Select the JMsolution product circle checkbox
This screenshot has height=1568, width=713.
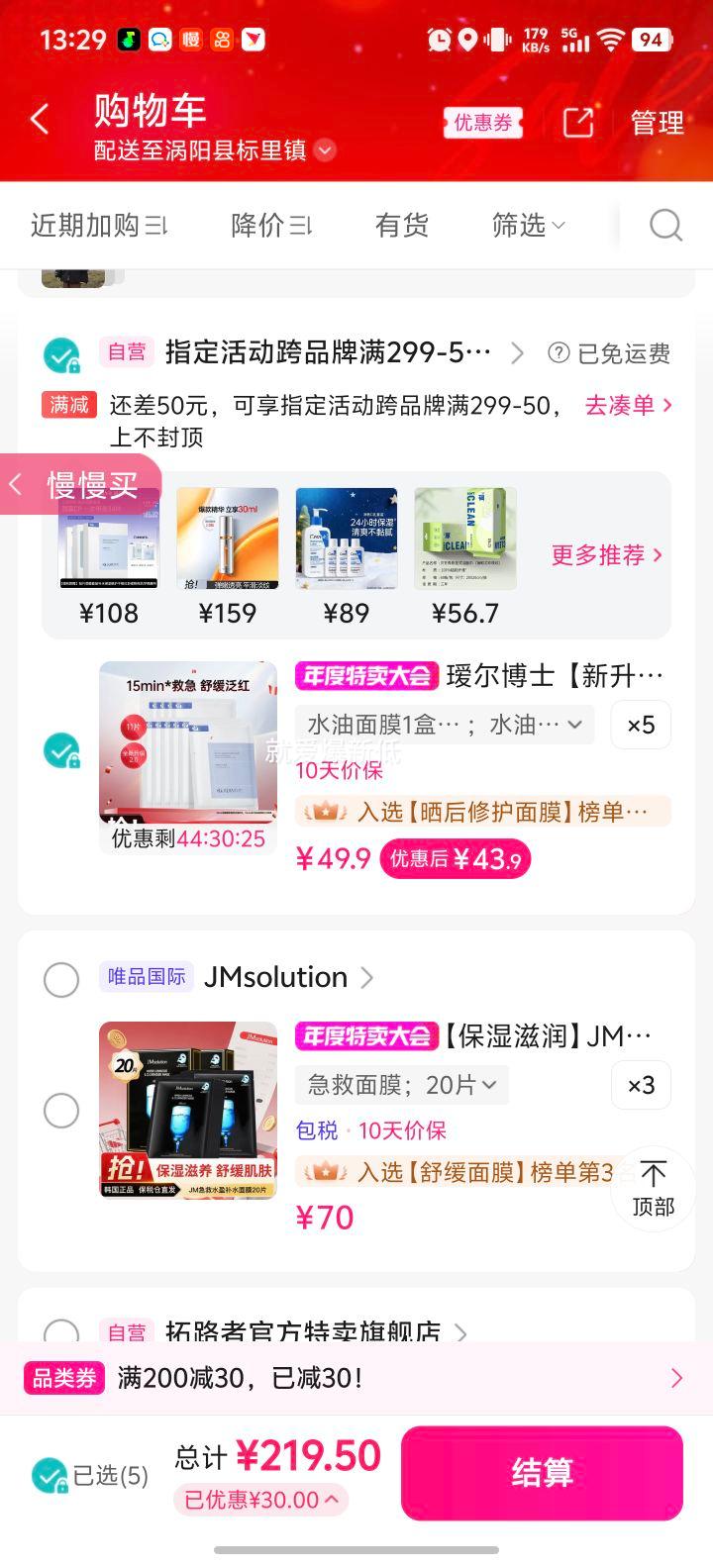(x=61, y=1111)
